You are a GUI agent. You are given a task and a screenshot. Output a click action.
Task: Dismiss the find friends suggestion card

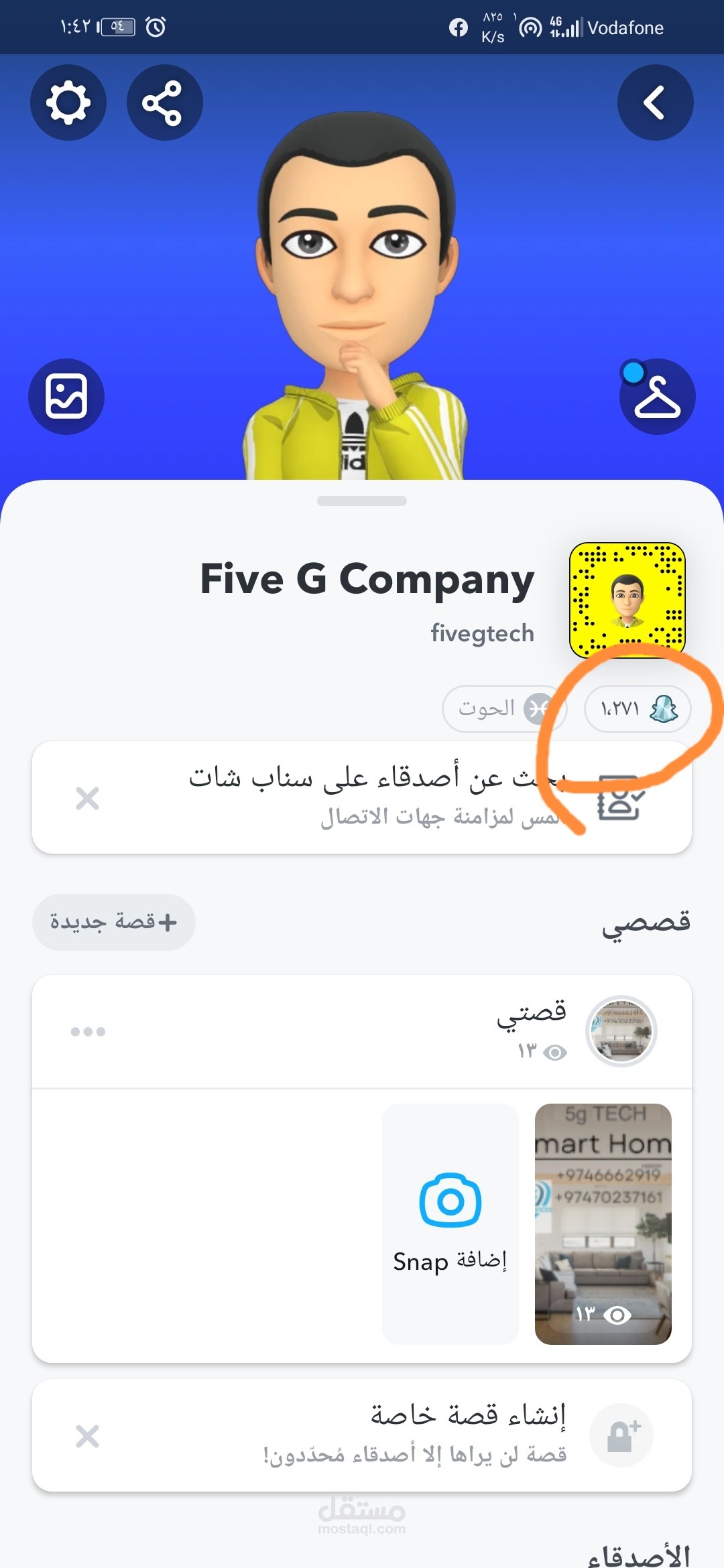(87, 798)
